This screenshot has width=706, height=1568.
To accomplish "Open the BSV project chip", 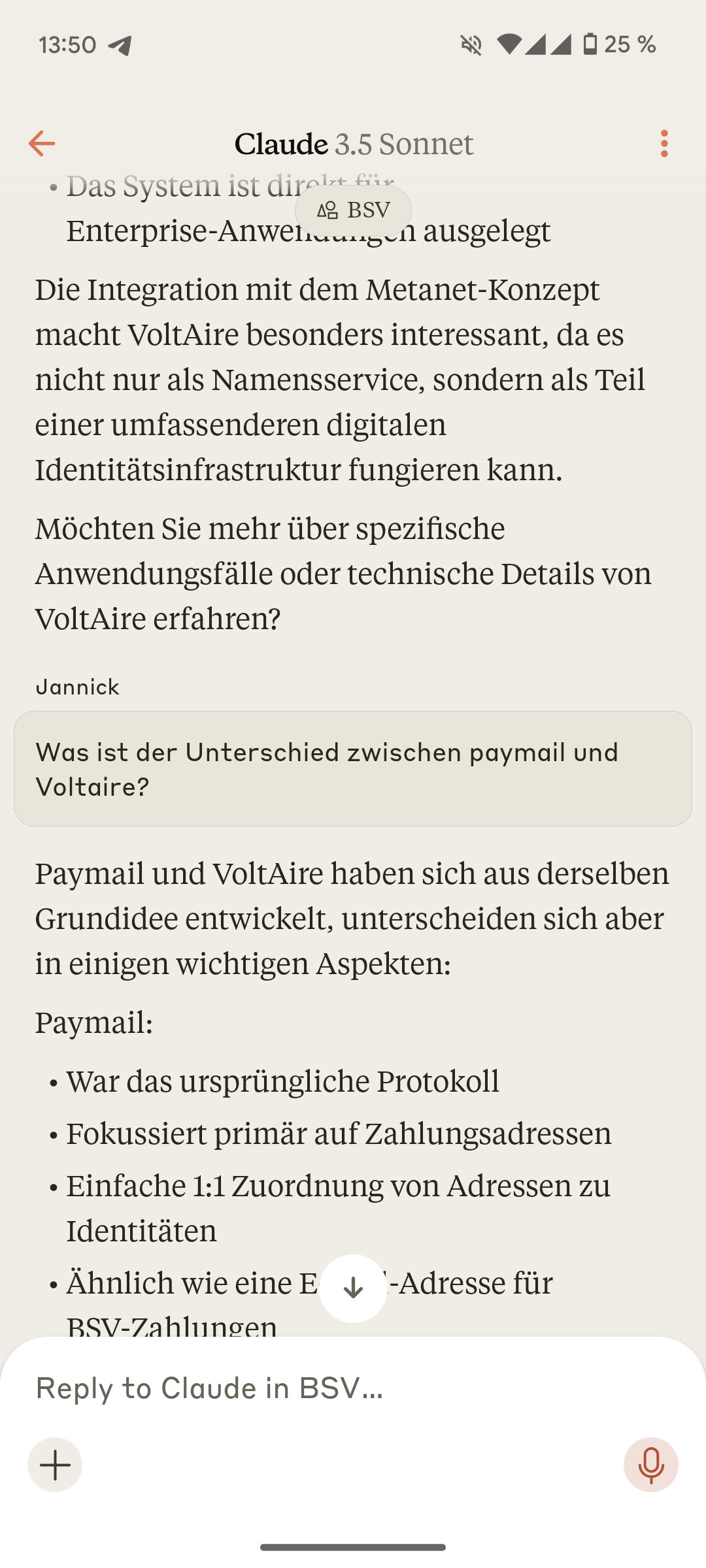I will (353, 210).
